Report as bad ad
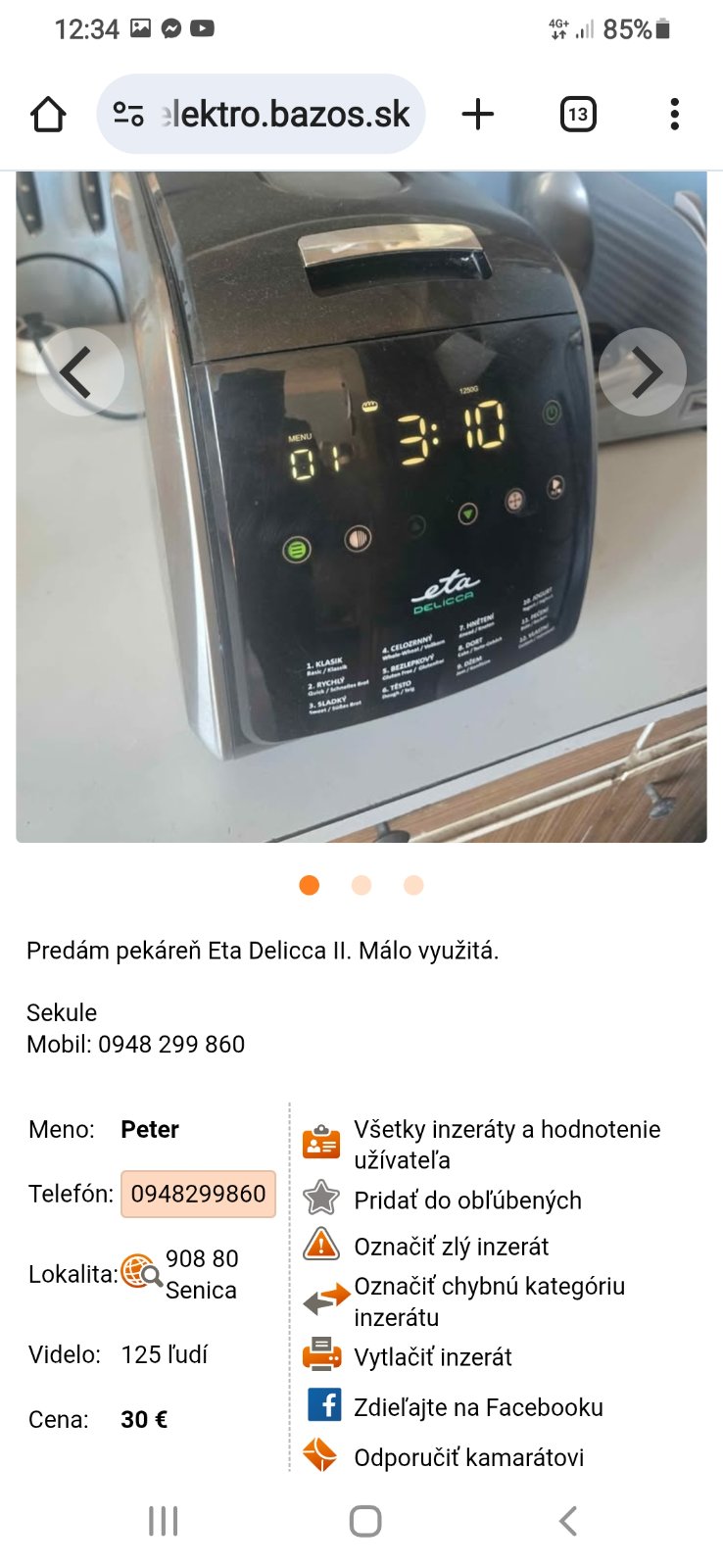The width and height of the screenshot is (723, 1568). click(x=451, y=1247)
